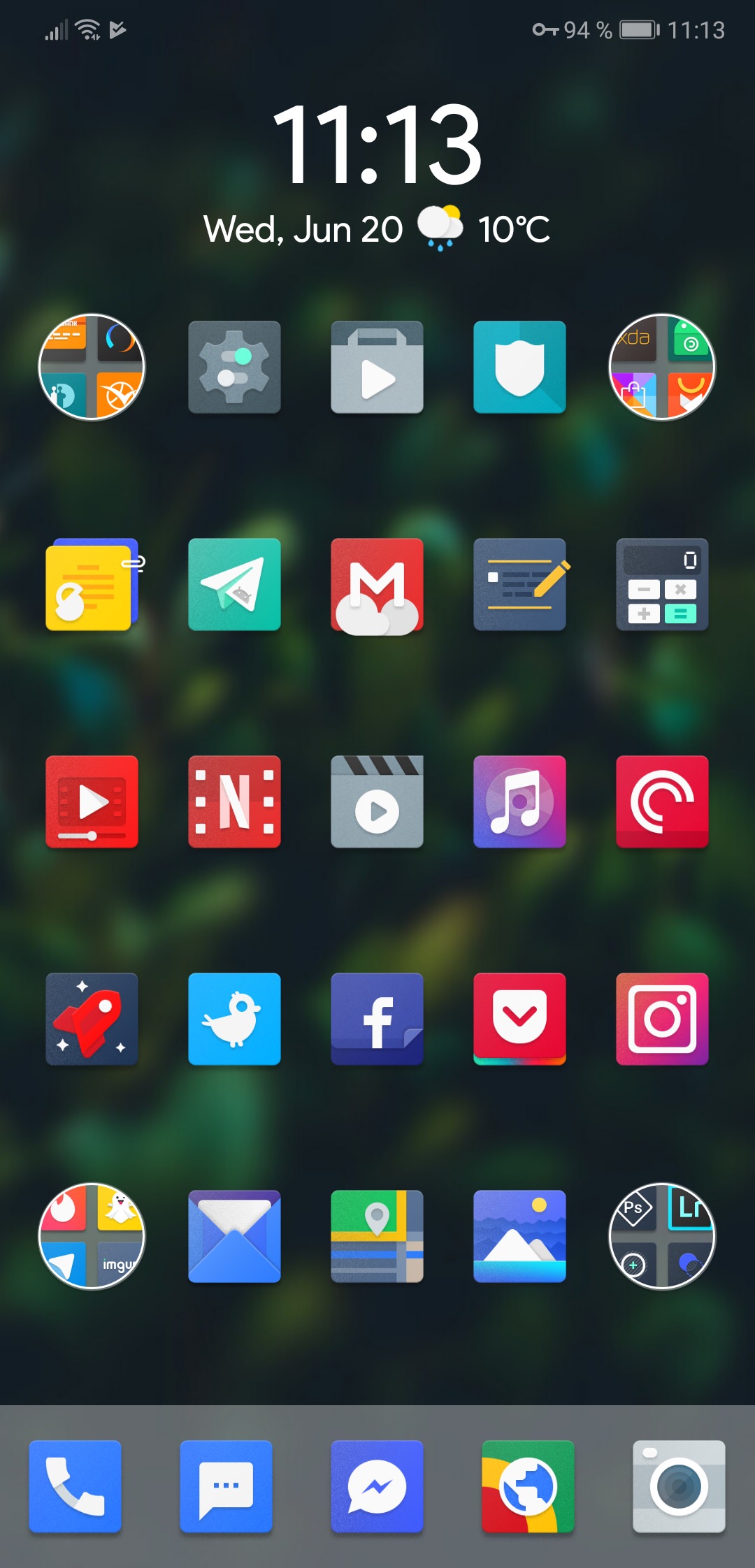Image resolution: width=755 pixels, height=1568 pixels.
Task: Open Netflix
Action: [x=234, y=802]
